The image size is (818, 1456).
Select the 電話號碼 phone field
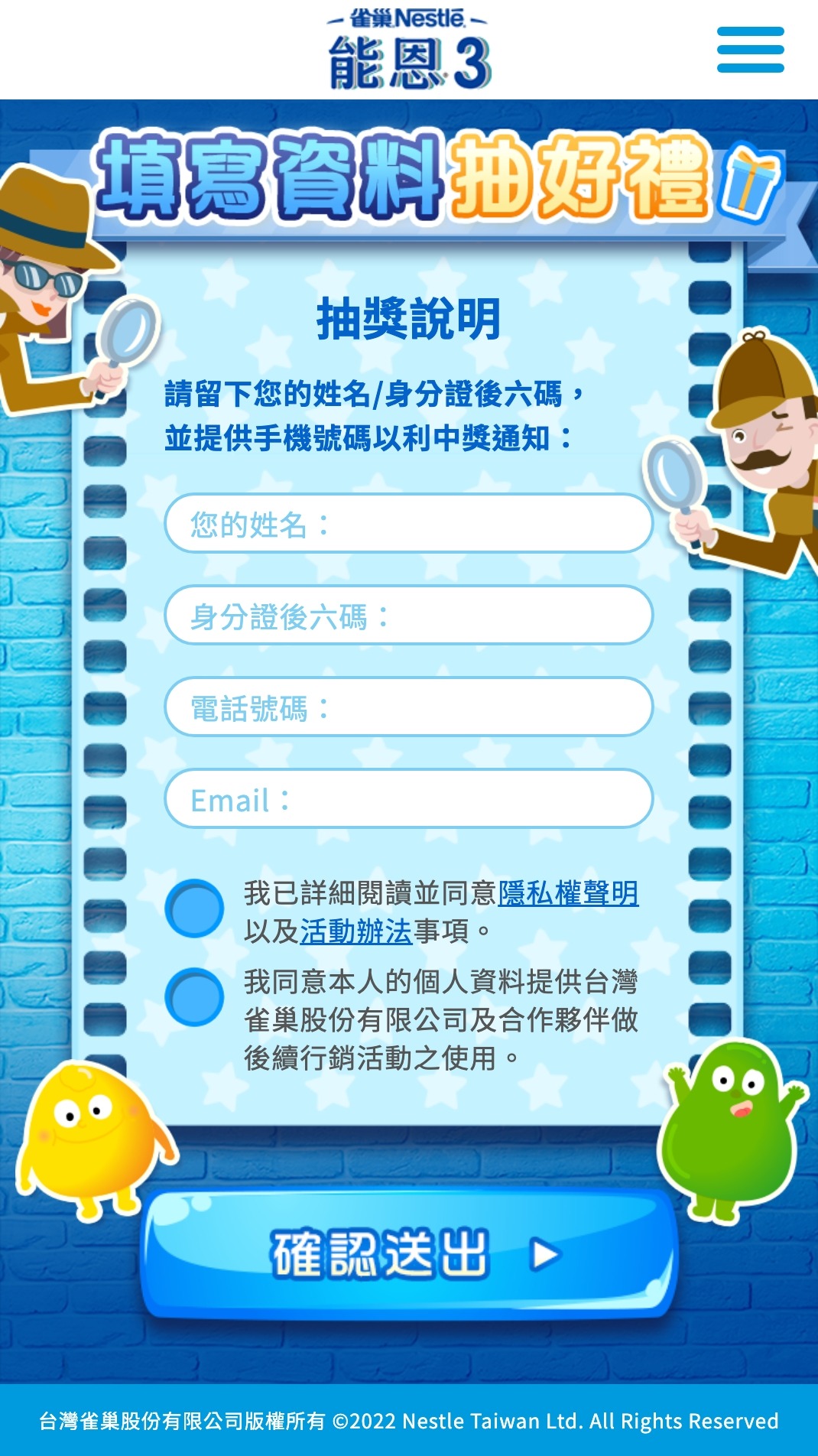coord(408,707)
